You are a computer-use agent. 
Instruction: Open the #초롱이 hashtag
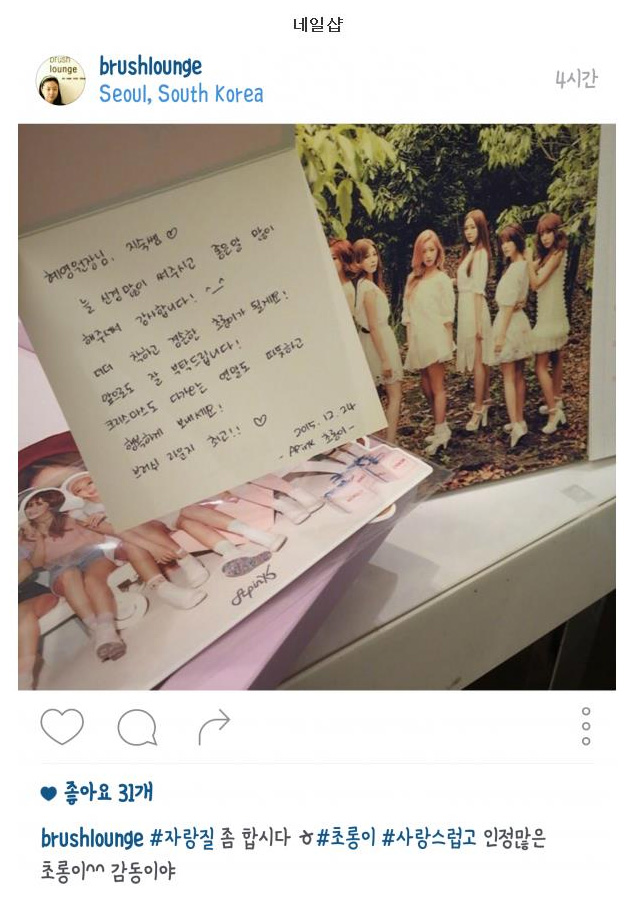tap(345, 840)
